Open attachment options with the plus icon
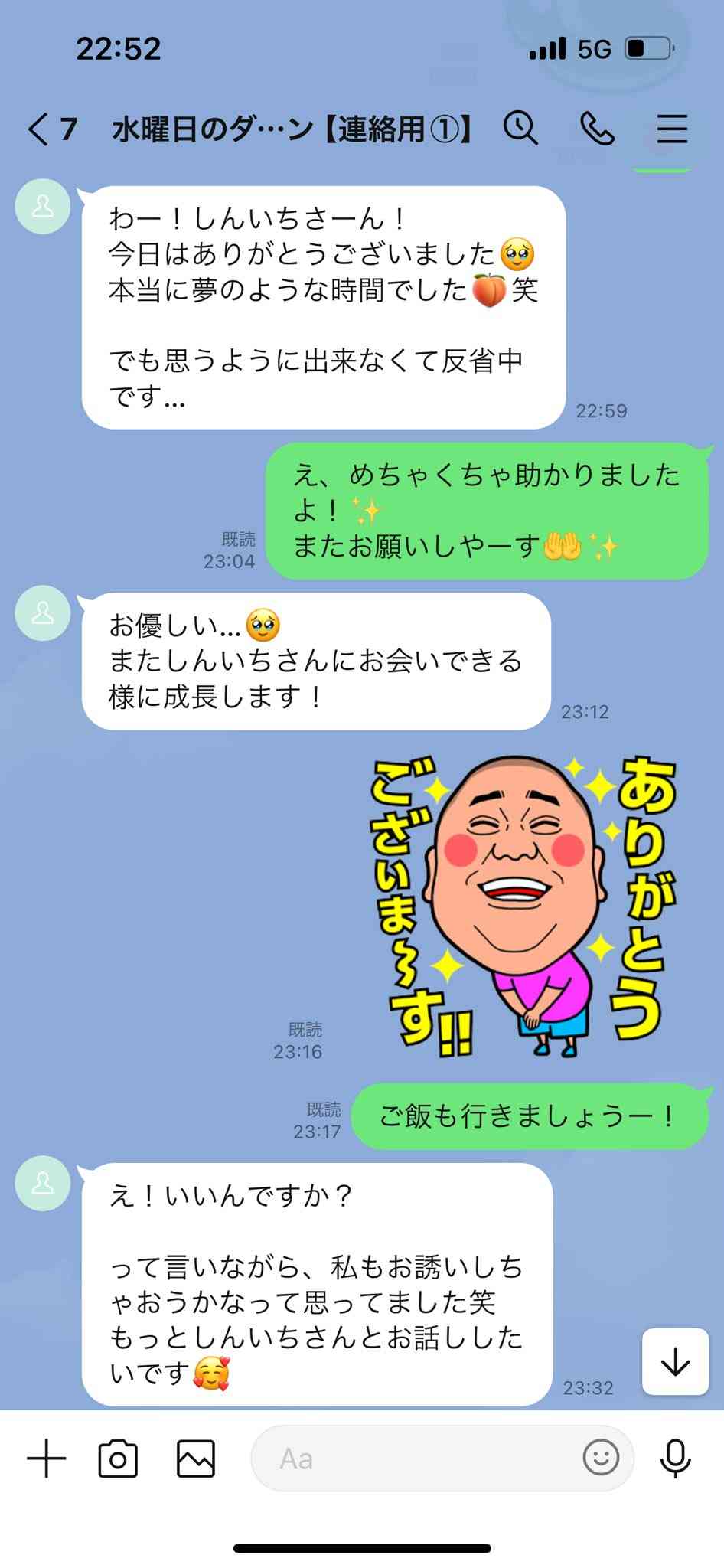Screen dimensions: 724x1568 coord(47,1458)
